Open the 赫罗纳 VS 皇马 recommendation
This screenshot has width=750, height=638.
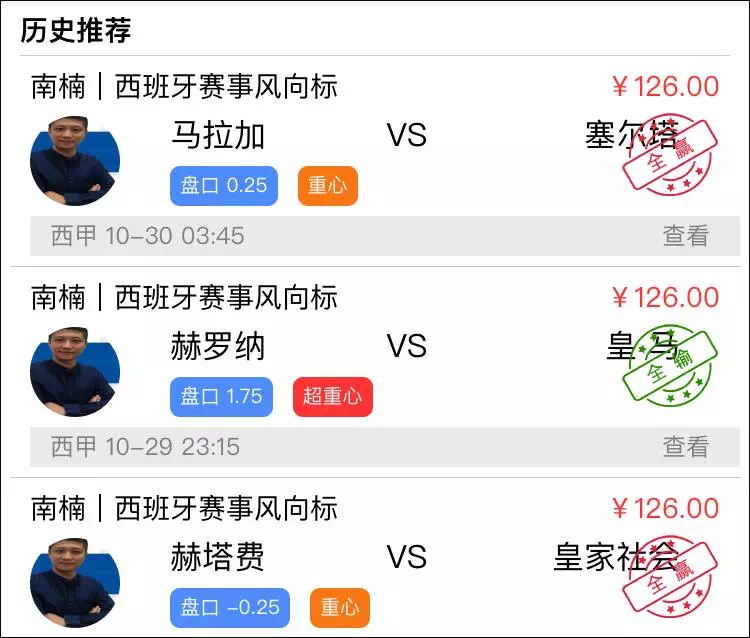407,346
